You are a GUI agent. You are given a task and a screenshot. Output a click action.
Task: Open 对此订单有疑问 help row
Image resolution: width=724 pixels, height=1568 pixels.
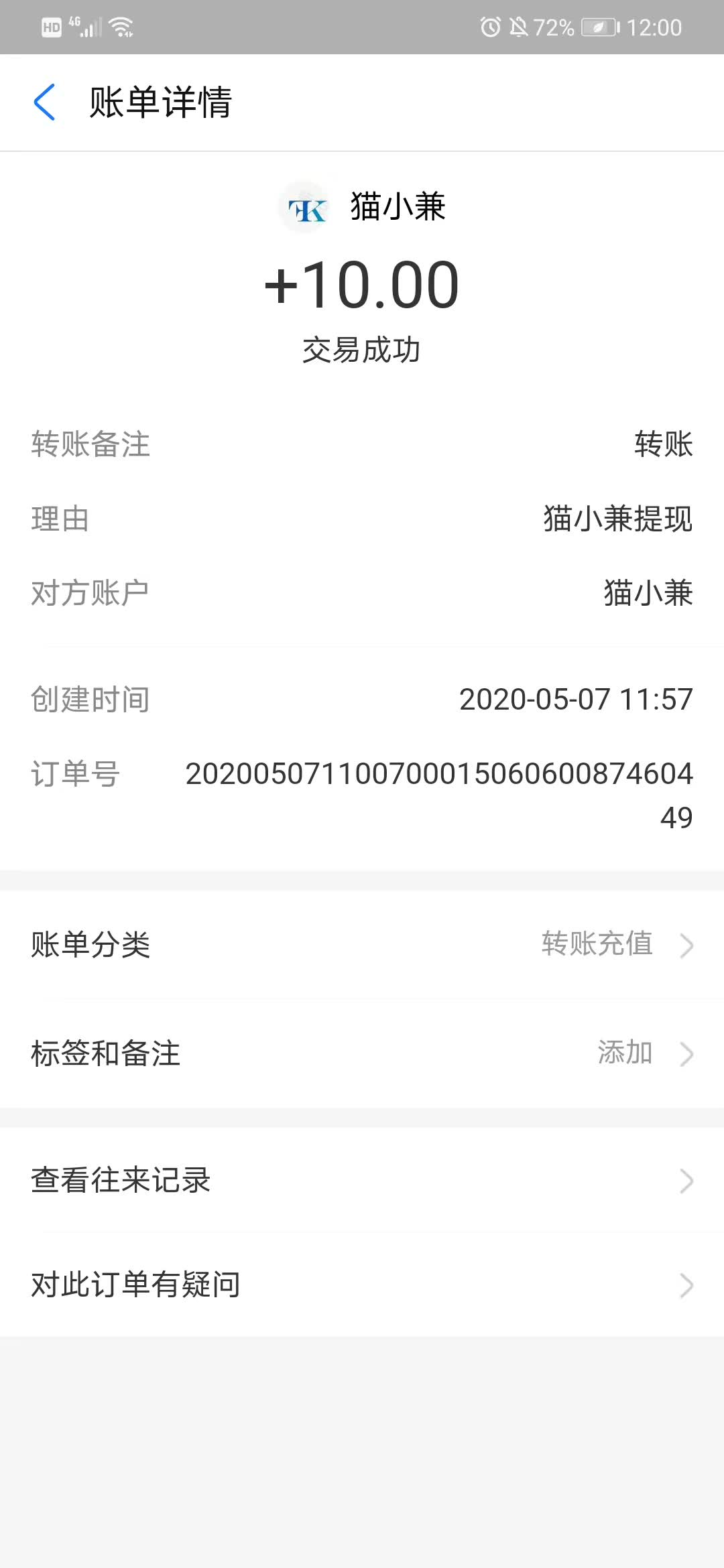click(362, 1285)
